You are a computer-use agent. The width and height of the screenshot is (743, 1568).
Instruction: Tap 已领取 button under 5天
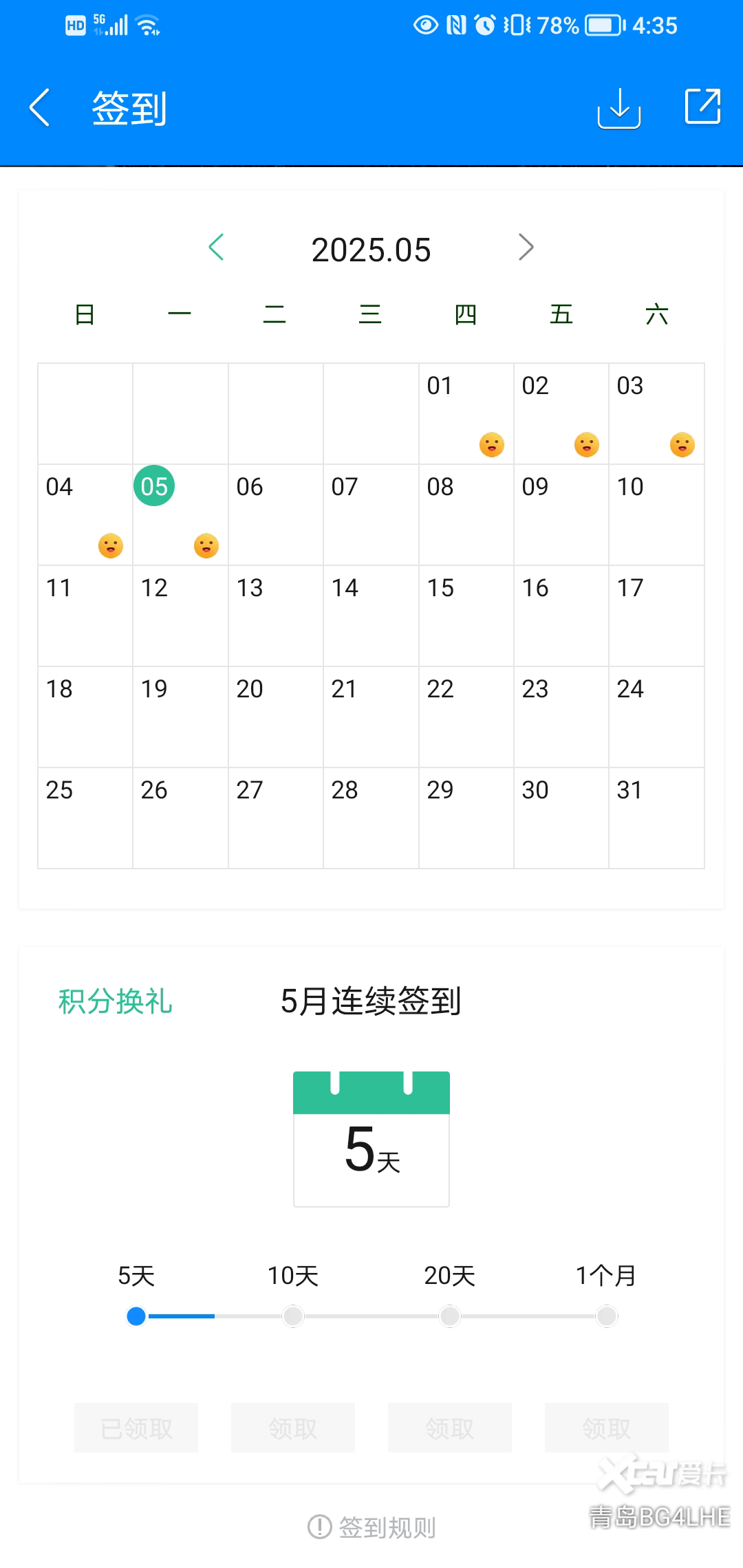click(x=136, y=1428)
